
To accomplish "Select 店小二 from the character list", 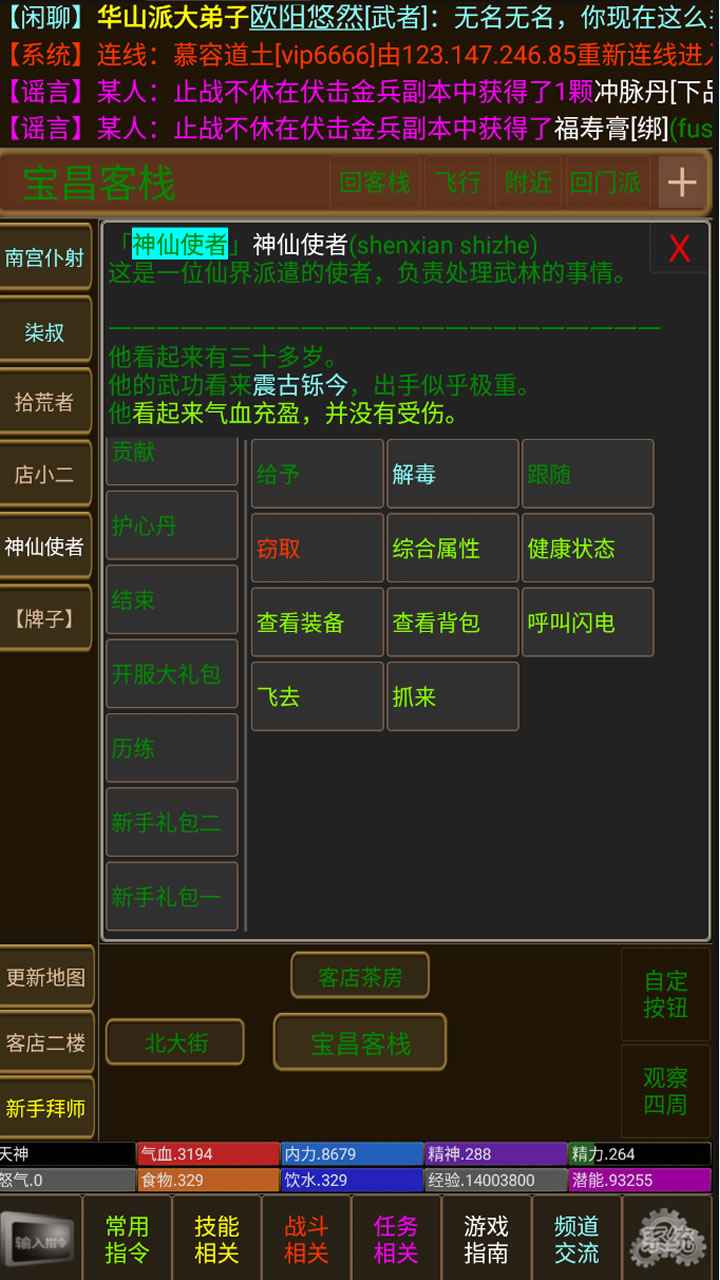I will [x=45, y=475].
